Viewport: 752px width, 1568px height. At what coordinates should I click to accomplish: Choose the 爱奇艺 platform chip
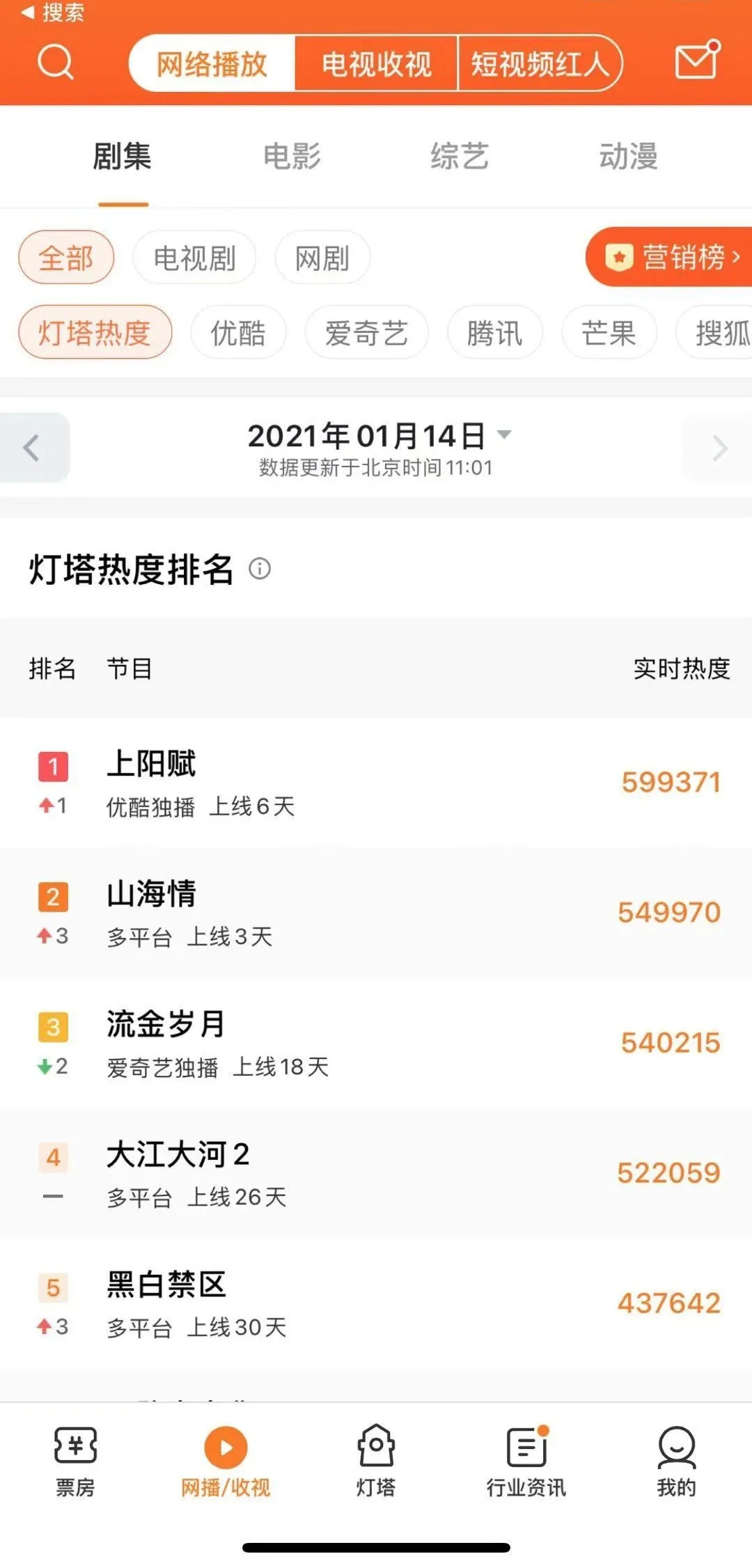point(366,333)
